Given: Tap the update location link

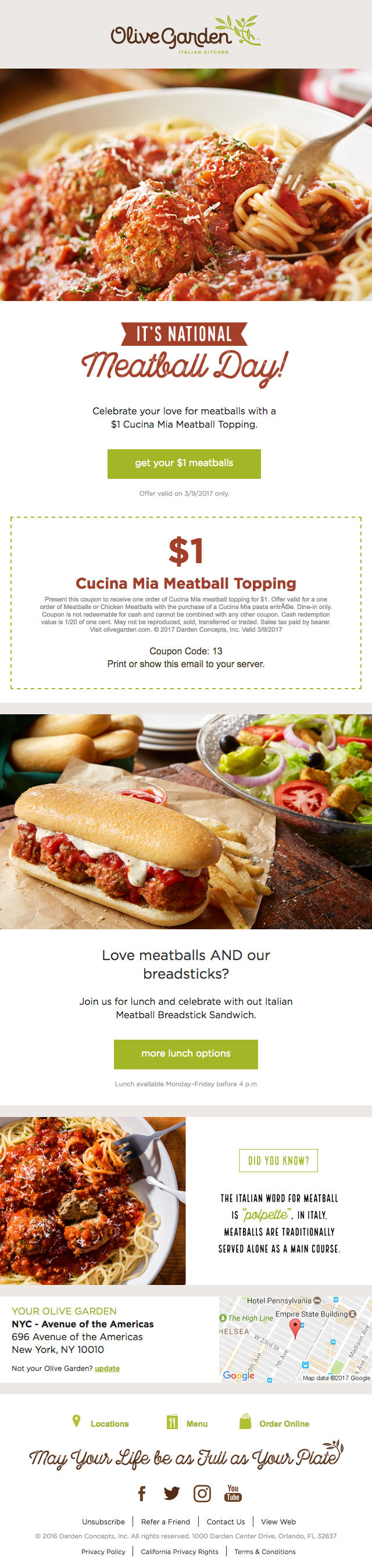Looking at the screenshot, I should click(107, 1368).
